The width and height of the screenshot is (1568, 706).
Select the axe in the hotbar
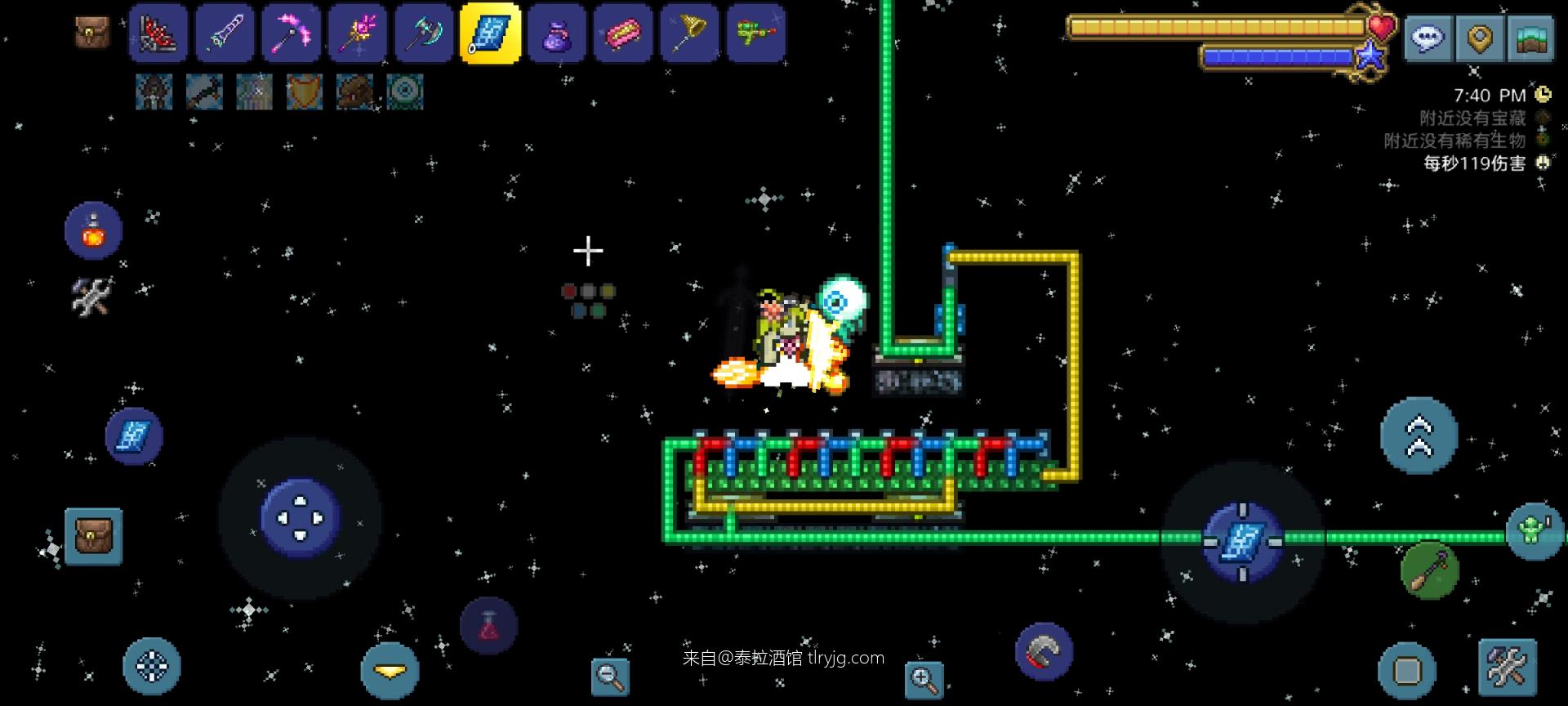(x=424, y=34)
